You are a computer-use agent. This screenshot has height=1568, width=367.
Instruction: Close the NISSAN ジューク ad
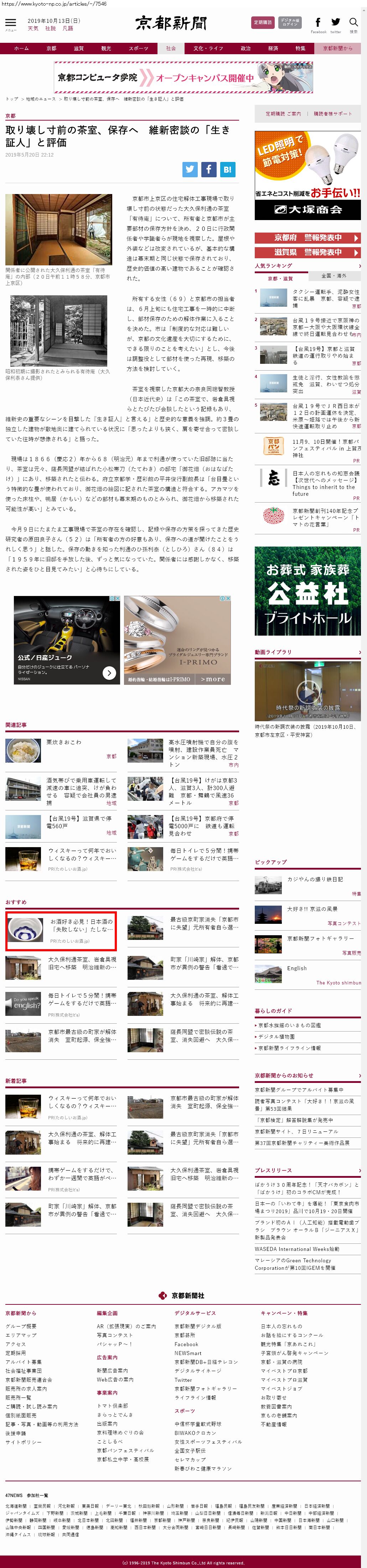coord(118,599)
